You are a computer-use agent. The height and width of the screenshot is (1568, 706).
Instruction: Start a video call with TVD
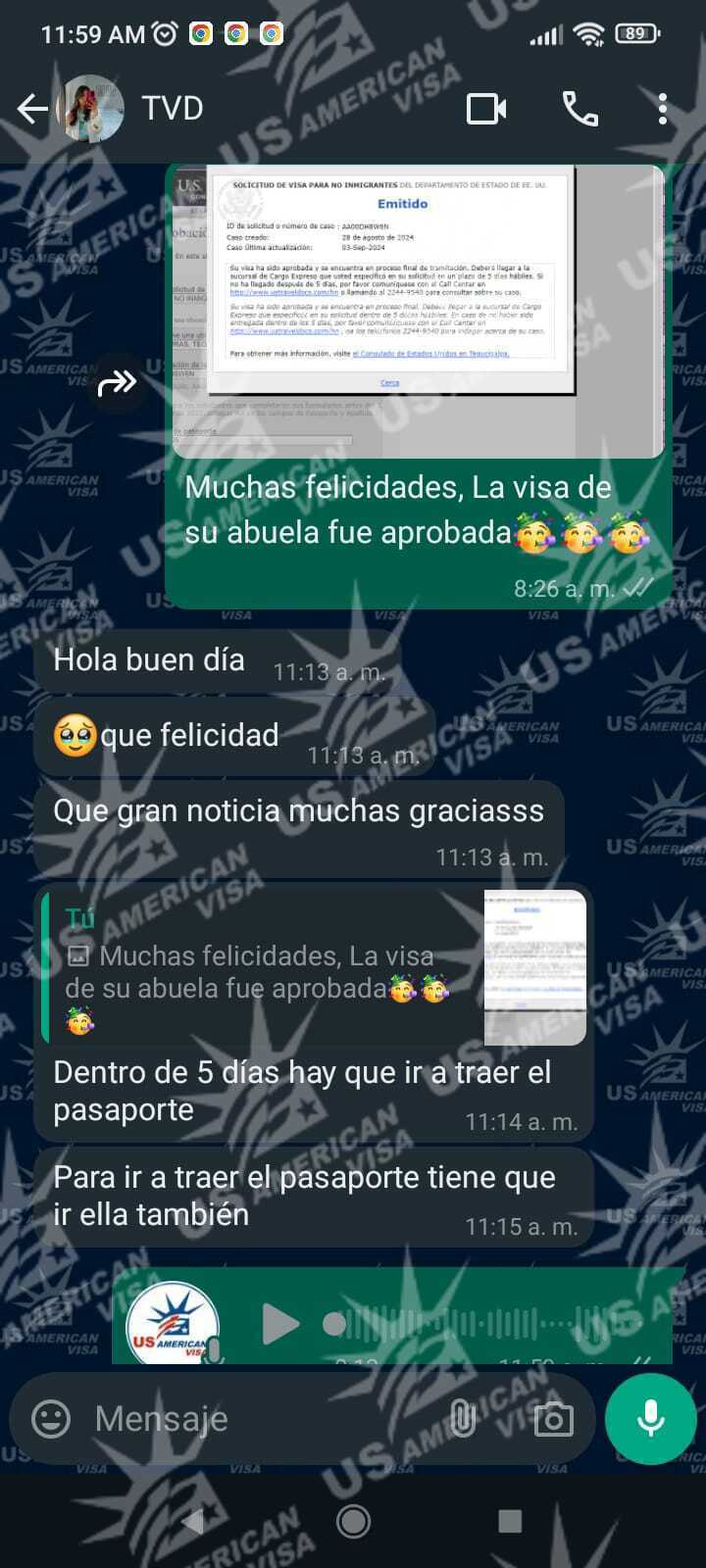486,109
